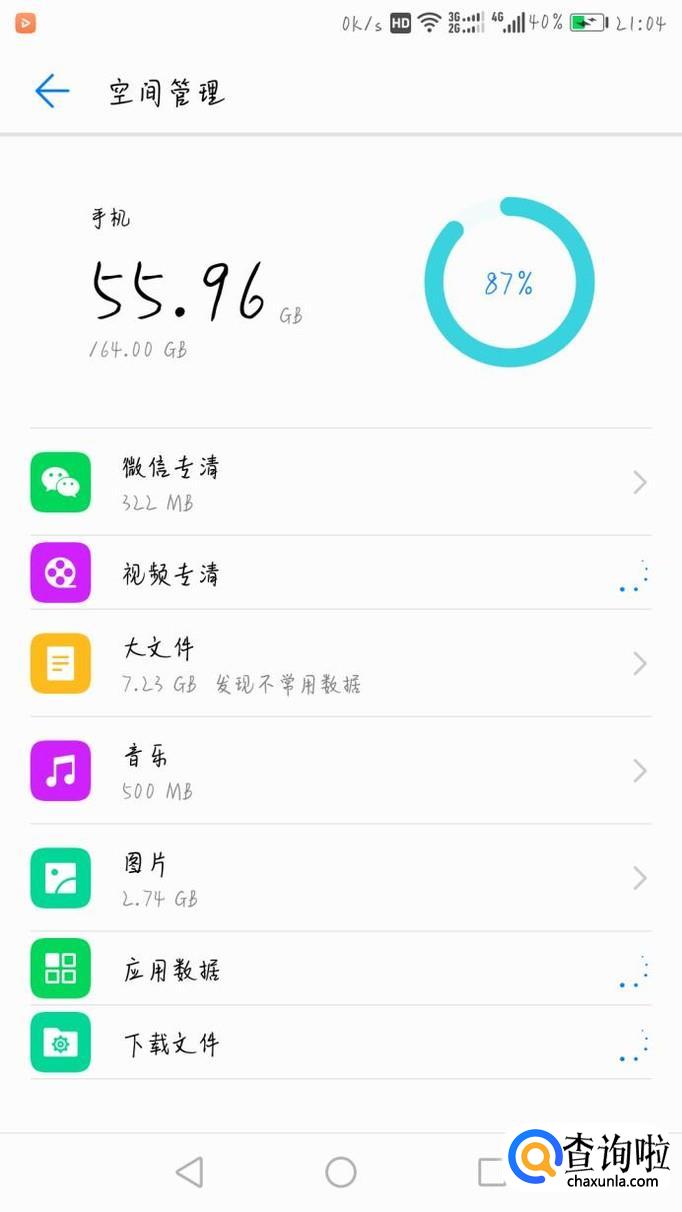The height and width of the screenshot is (1212, 682).
Task: Open 下载文件 row
Action: point(340,1043)
